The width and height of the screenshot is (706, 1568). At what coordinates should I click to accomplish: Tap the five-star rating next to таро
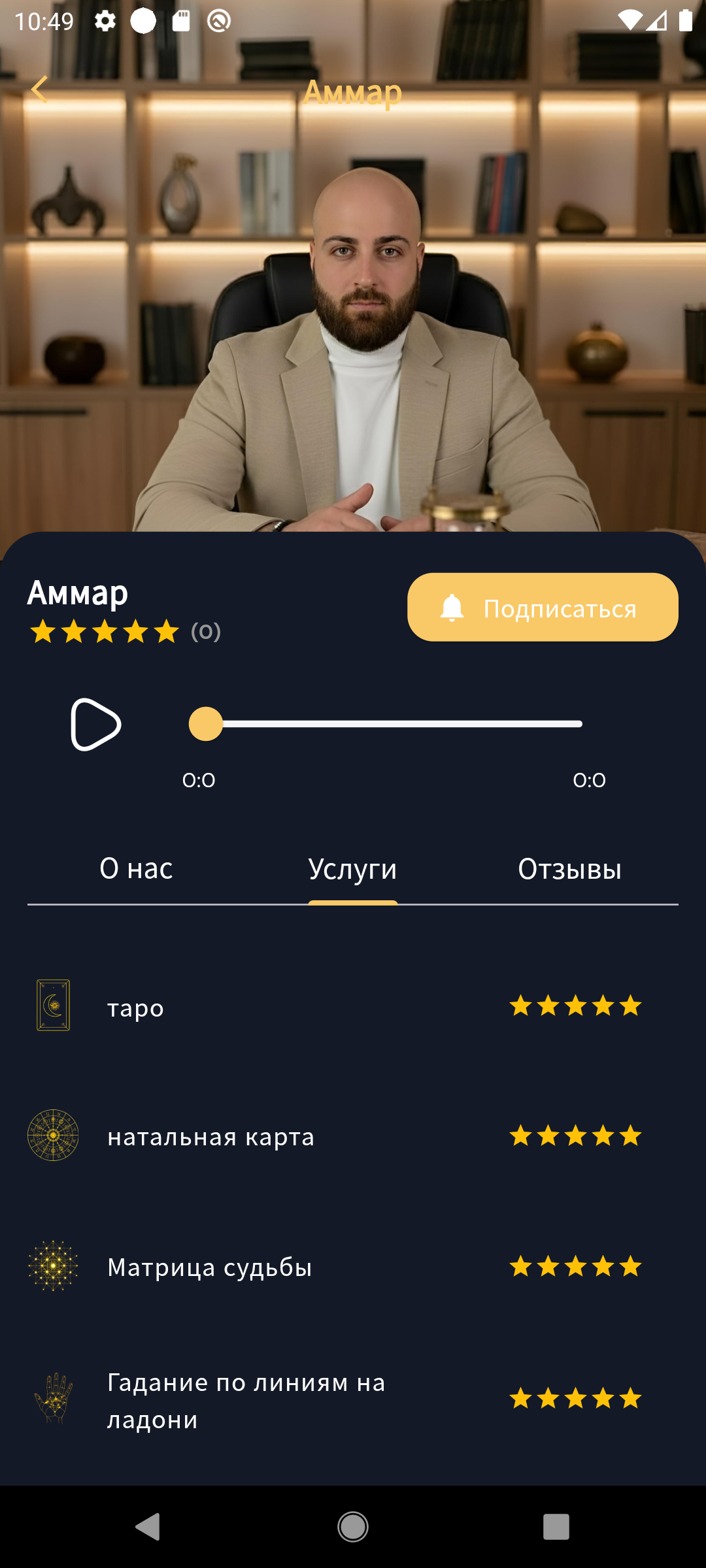[x=575, y=1005]
